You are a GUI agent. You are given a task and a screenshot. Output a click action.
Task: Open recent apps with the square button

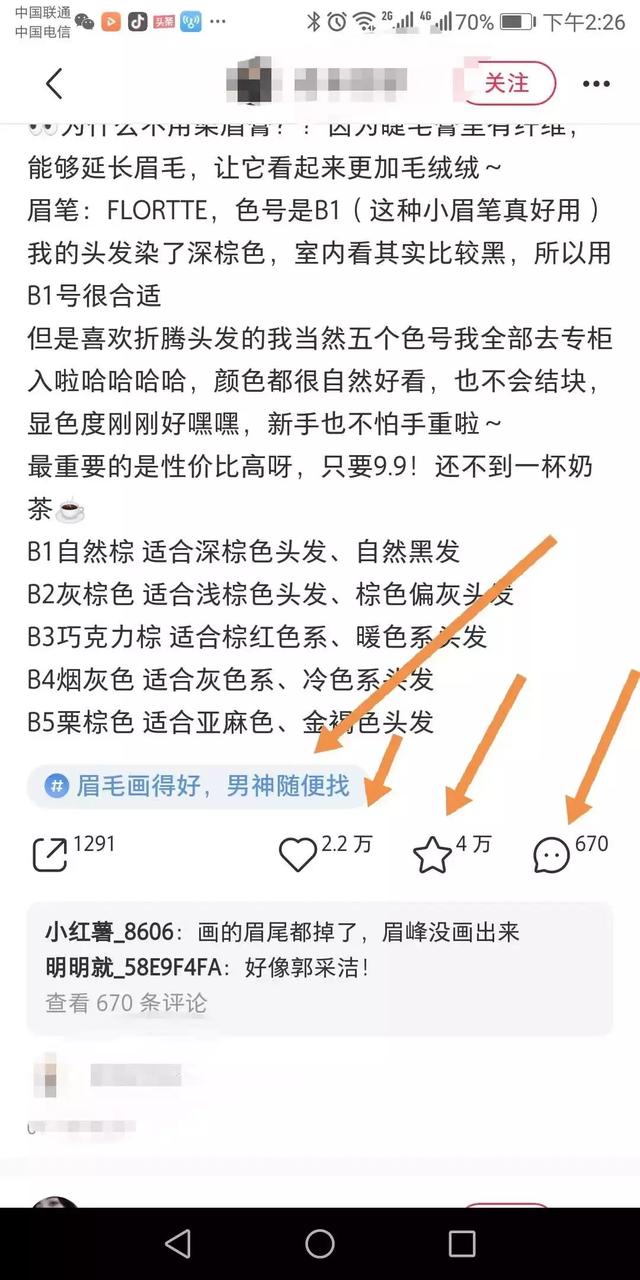click(461, 1243)
